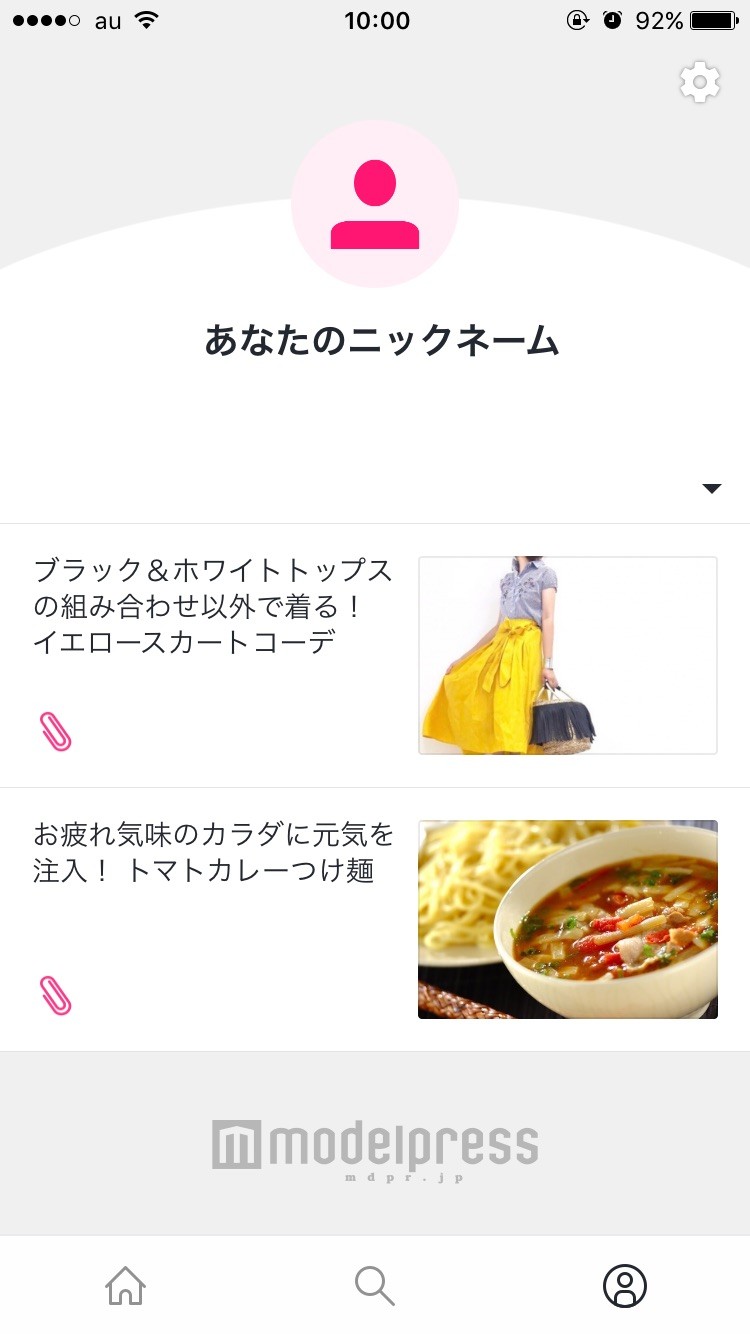Tap the pink profile avatar
Screen dimensions: 750x1334
tap(375, 204)
